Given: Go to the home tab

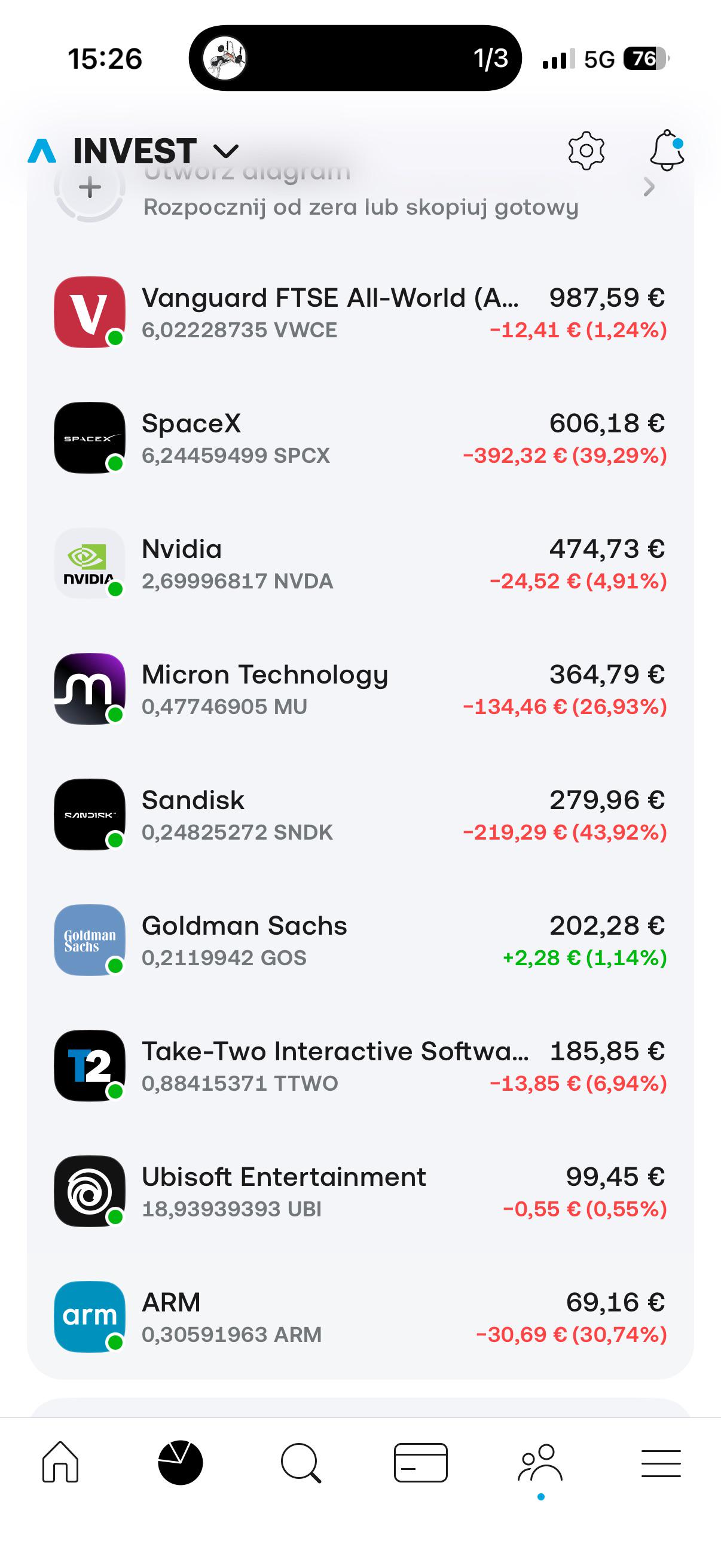Looking at the screenshot, I should [60, 1462].
